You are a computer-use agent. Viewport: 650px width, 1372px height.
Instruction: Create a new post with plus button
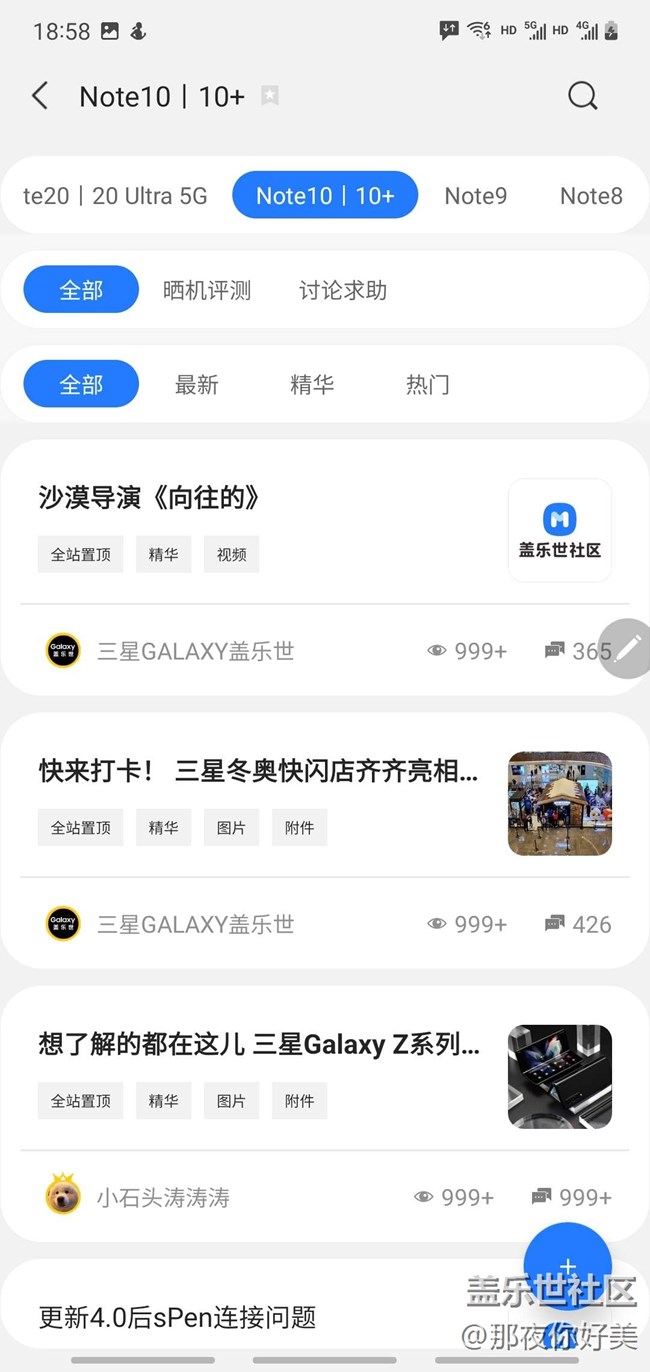pyautogui.click(x=567, y=1266)
